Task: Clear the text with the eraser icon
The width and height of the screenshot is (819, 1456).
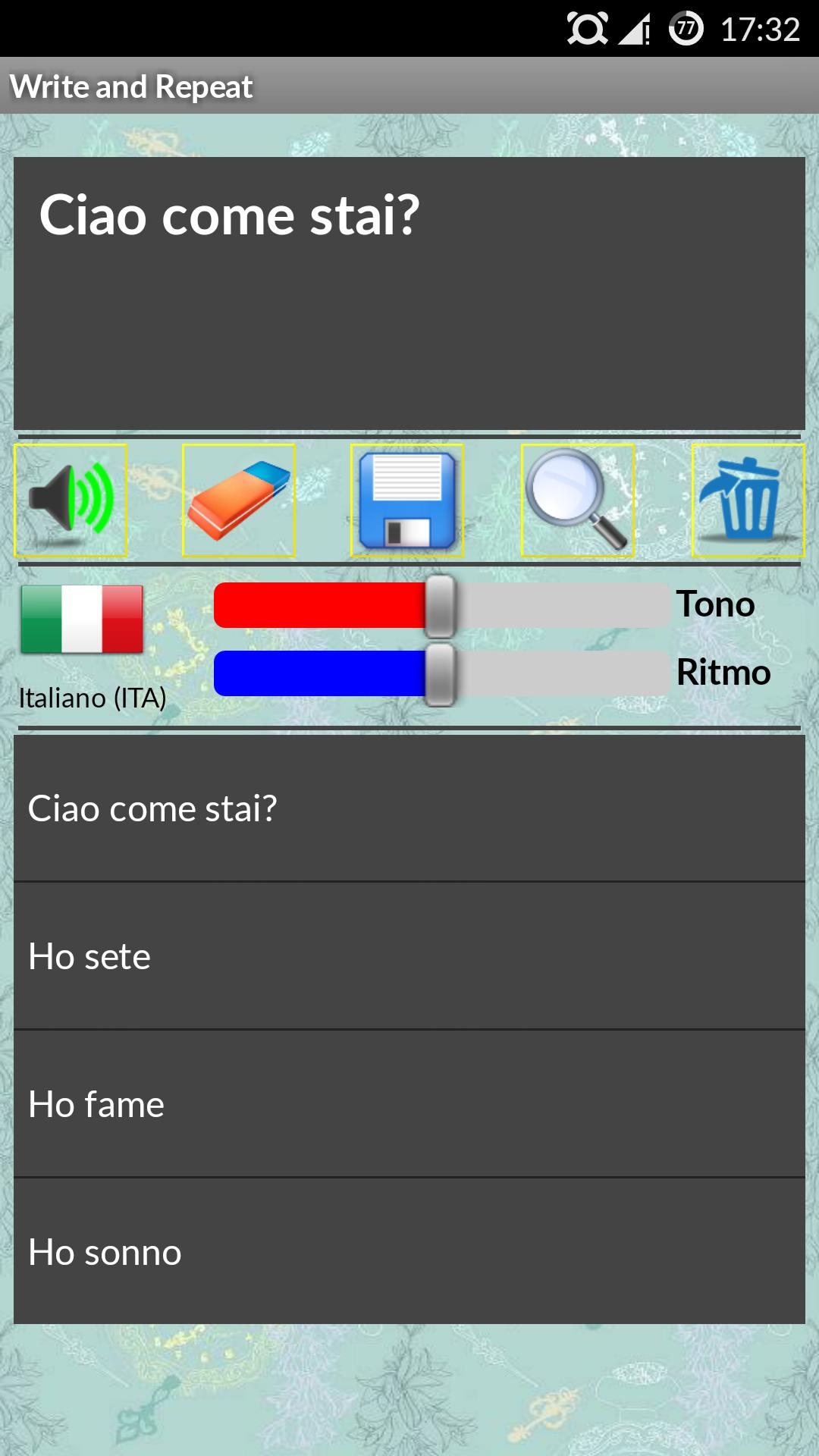Action: pos(239,500)
